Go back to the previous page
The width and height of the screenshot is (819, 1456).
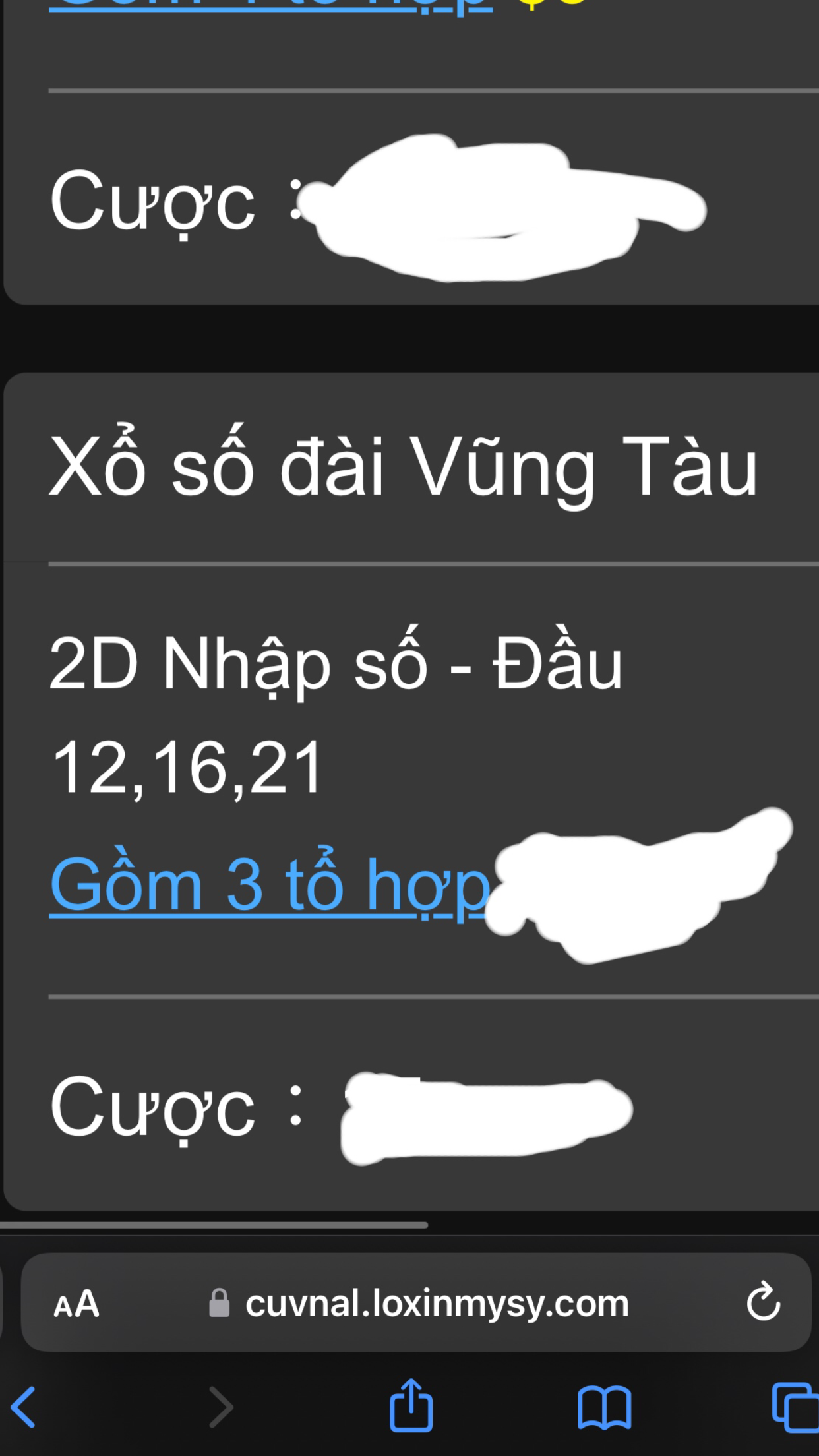[x=24, y=1407]
